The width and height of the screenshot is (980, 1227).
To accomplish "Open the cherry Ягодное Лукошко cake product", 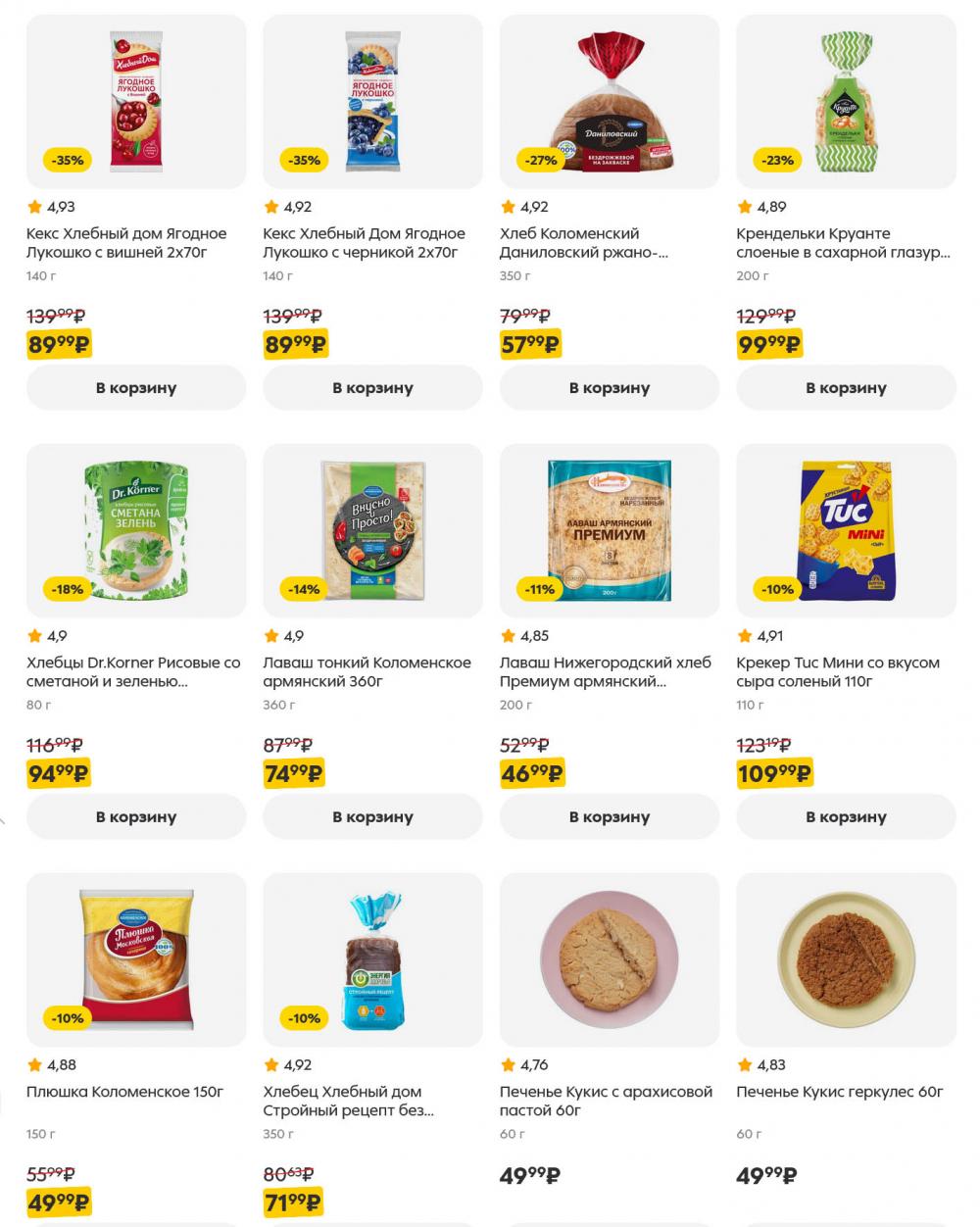I will pyautogui.click(x=135, y=102).
